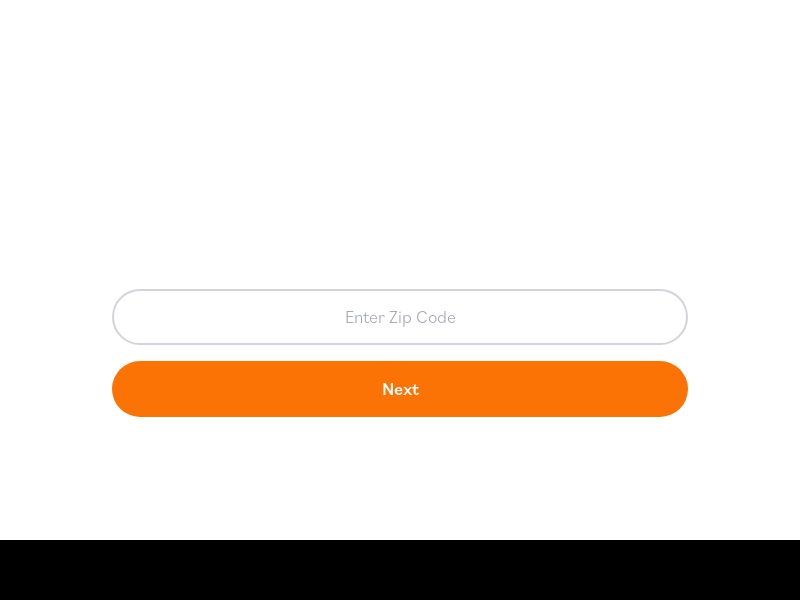Tap the orange Next button

[400, 389]
